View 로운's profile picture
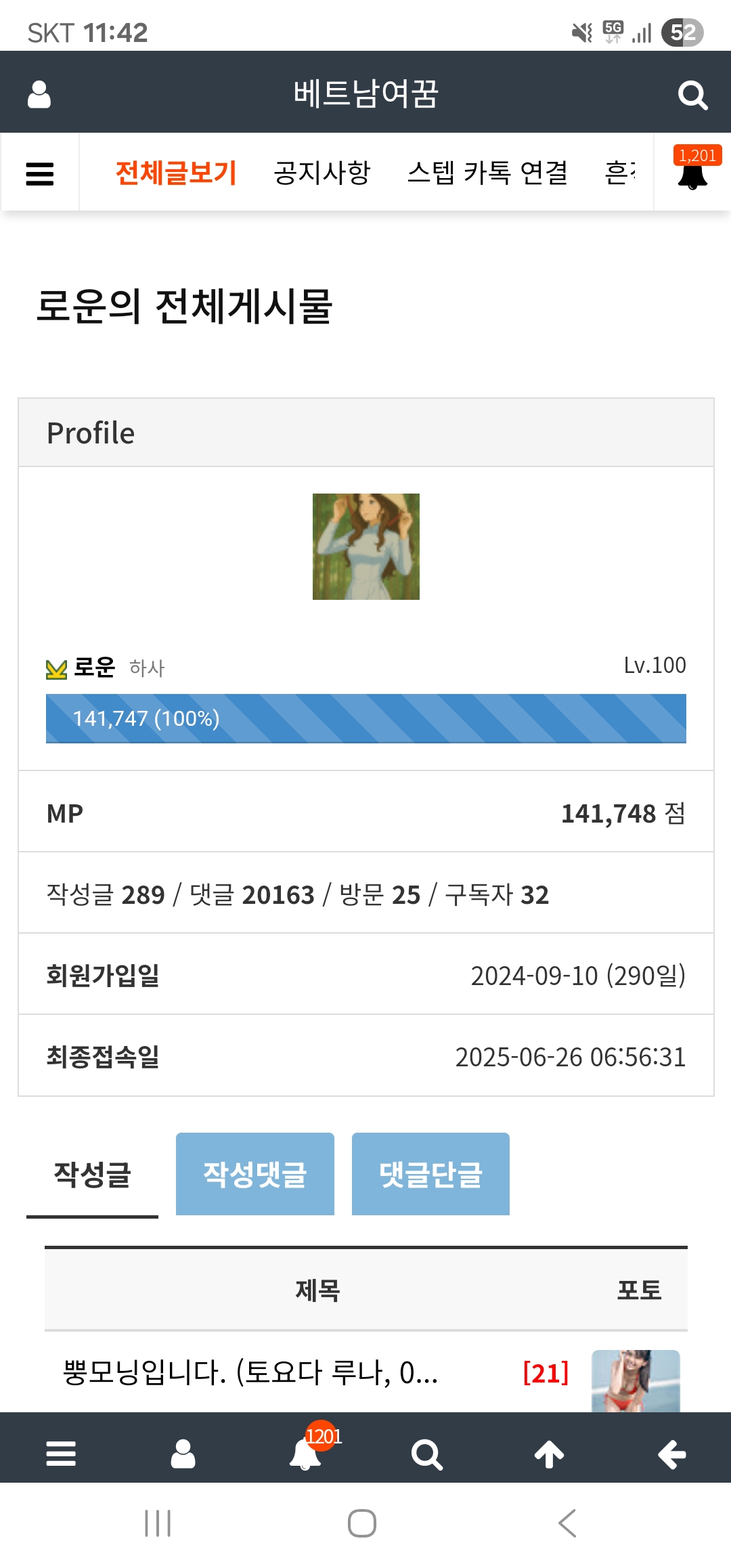Screen dimensions: 731x1568 click(365, 546)
